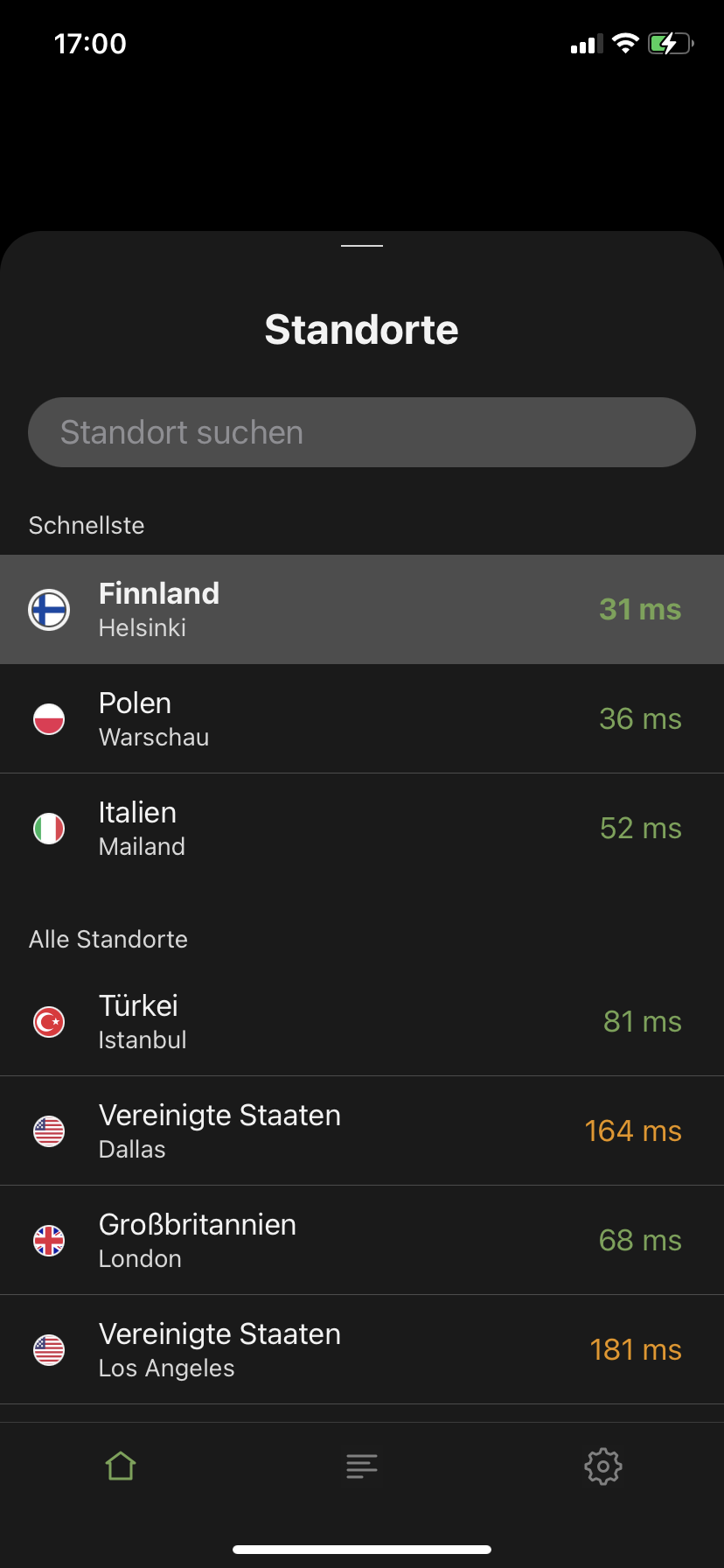
Task: Go to the home tab
Action: (121, 1466)
